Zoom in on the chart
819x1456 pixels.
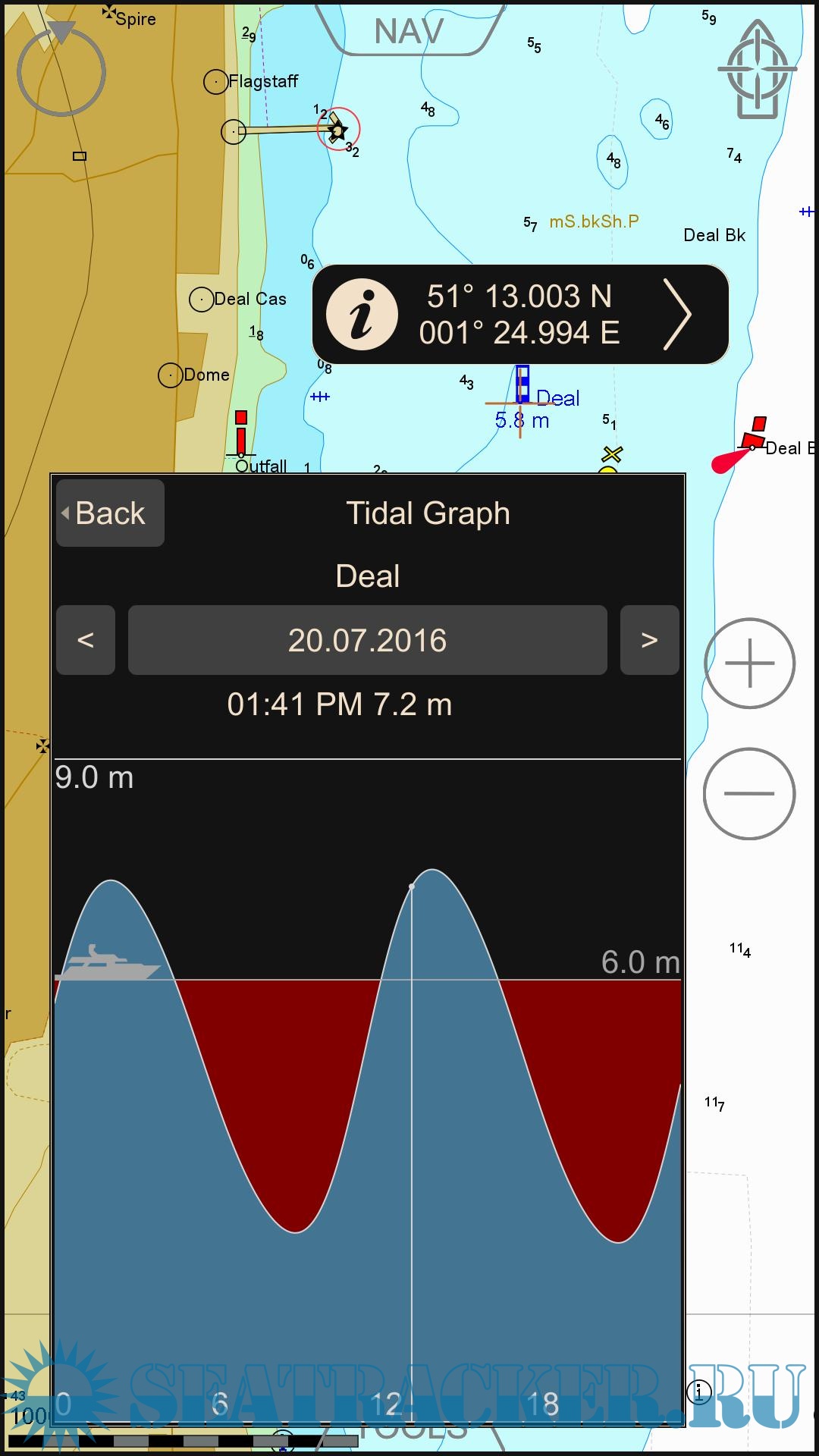[x=749, y=664]
